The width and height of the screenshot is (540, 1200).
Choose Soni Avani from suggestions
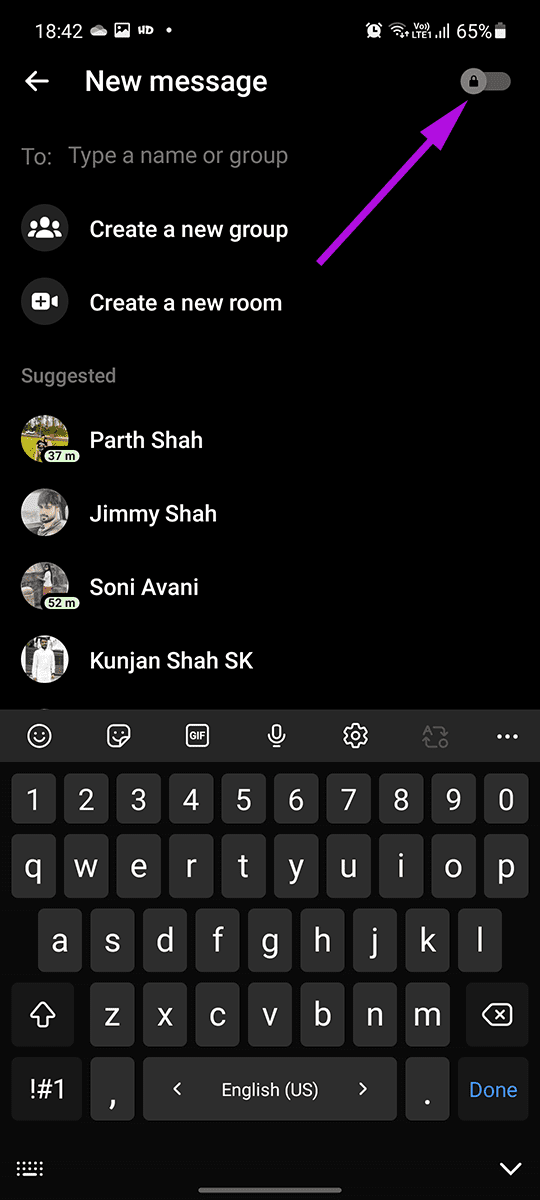[x=270, y=587]
